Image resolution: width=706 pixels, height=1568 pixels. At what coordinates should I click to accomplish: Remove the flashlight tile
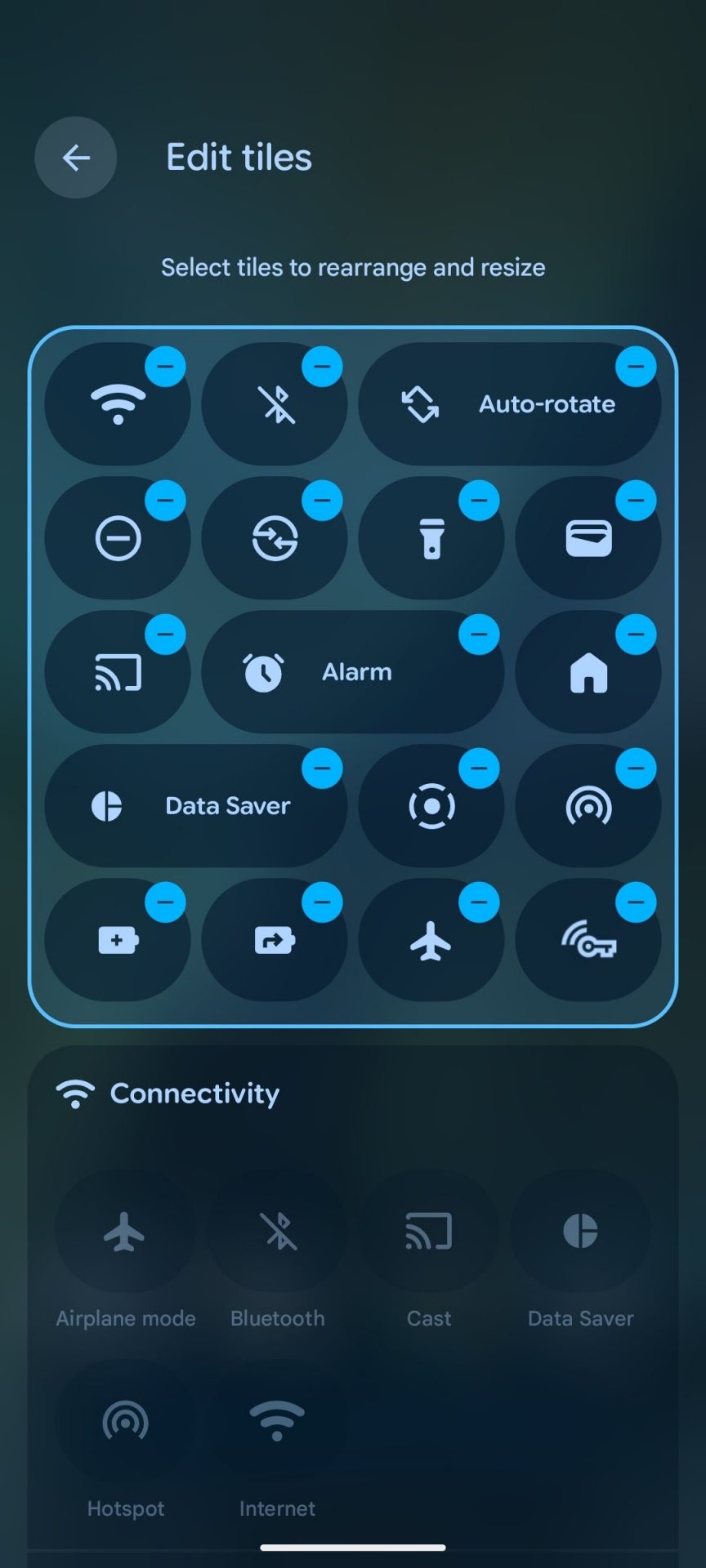pyautogui.click(x=479, y=501)
